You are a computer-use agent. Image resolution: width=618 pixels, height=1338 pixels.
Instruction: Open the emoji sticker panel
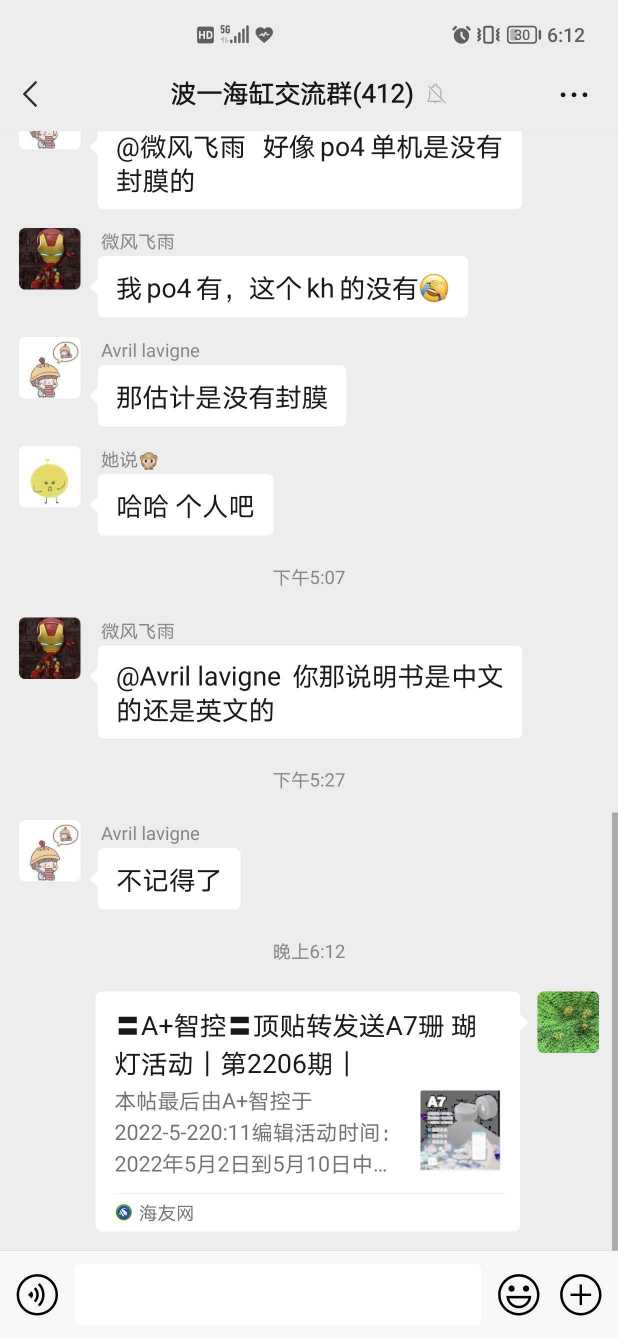518,1295
